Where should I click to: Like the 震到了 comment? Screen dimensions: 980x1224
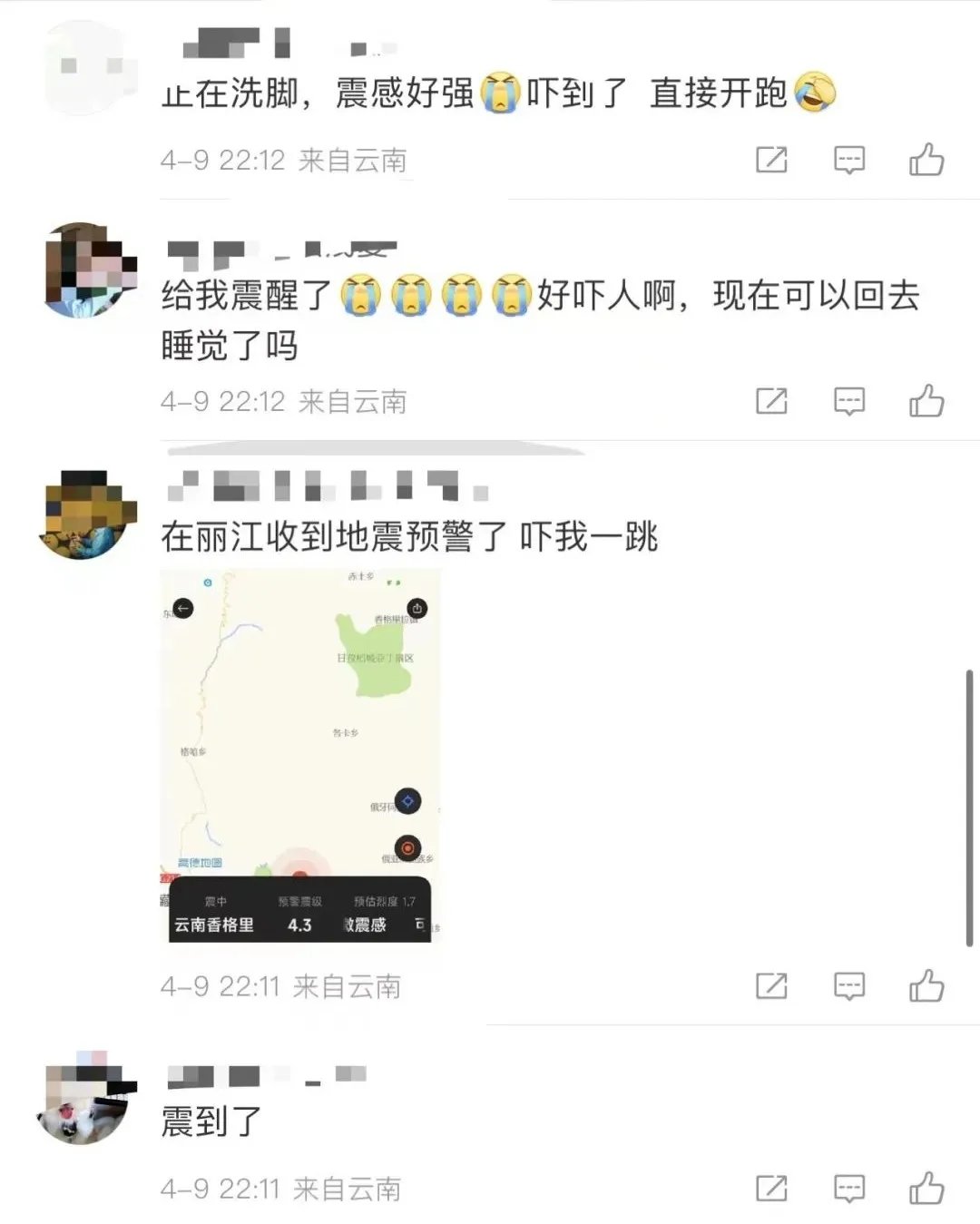point(926,1186)
